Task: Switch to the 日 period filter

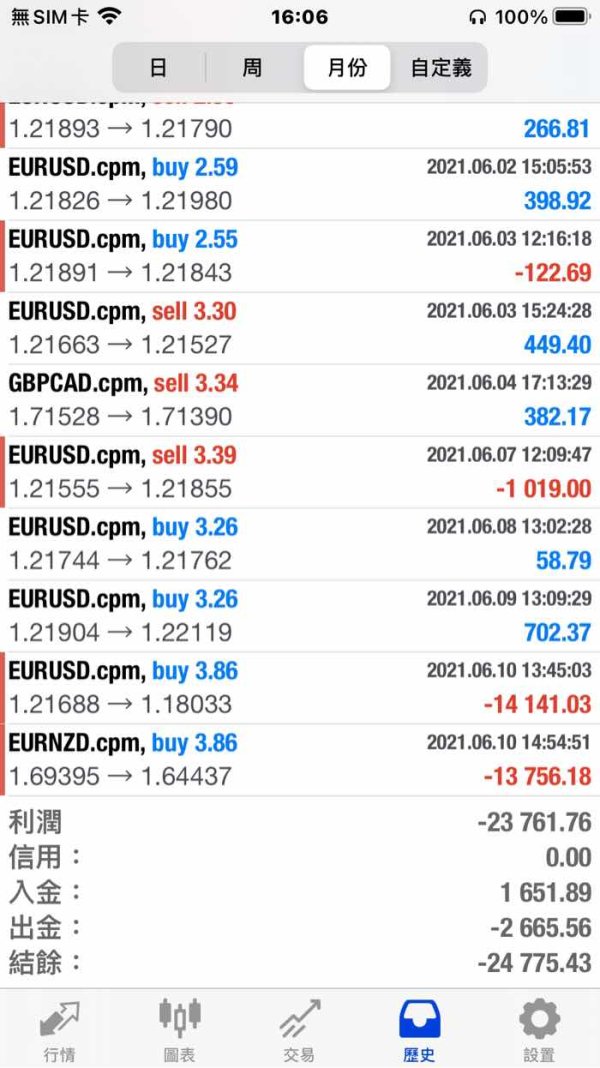Action: [158, 67]
